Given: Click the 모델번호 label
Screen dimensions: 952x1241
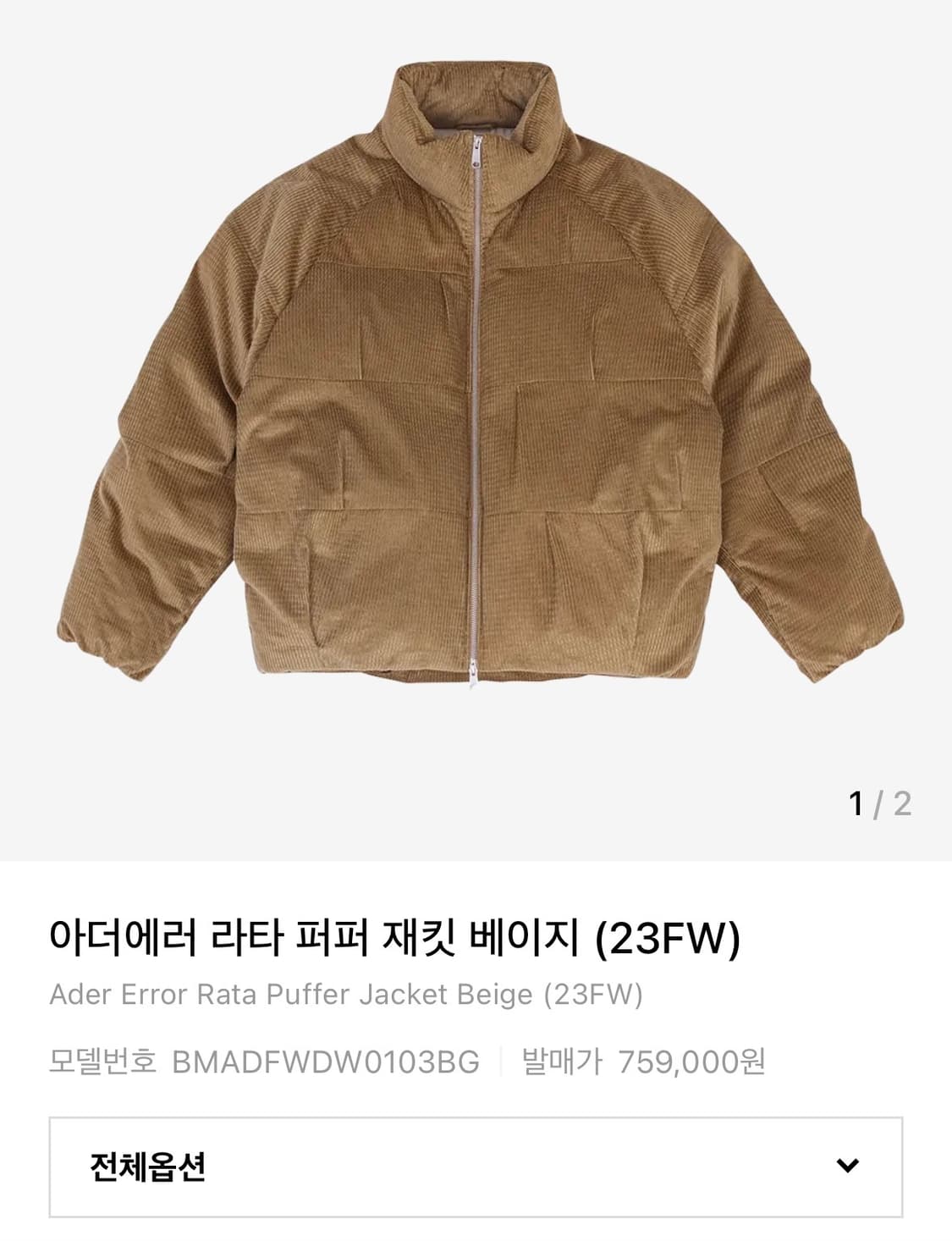Looking at the screenshot, I should [103, 1056].
